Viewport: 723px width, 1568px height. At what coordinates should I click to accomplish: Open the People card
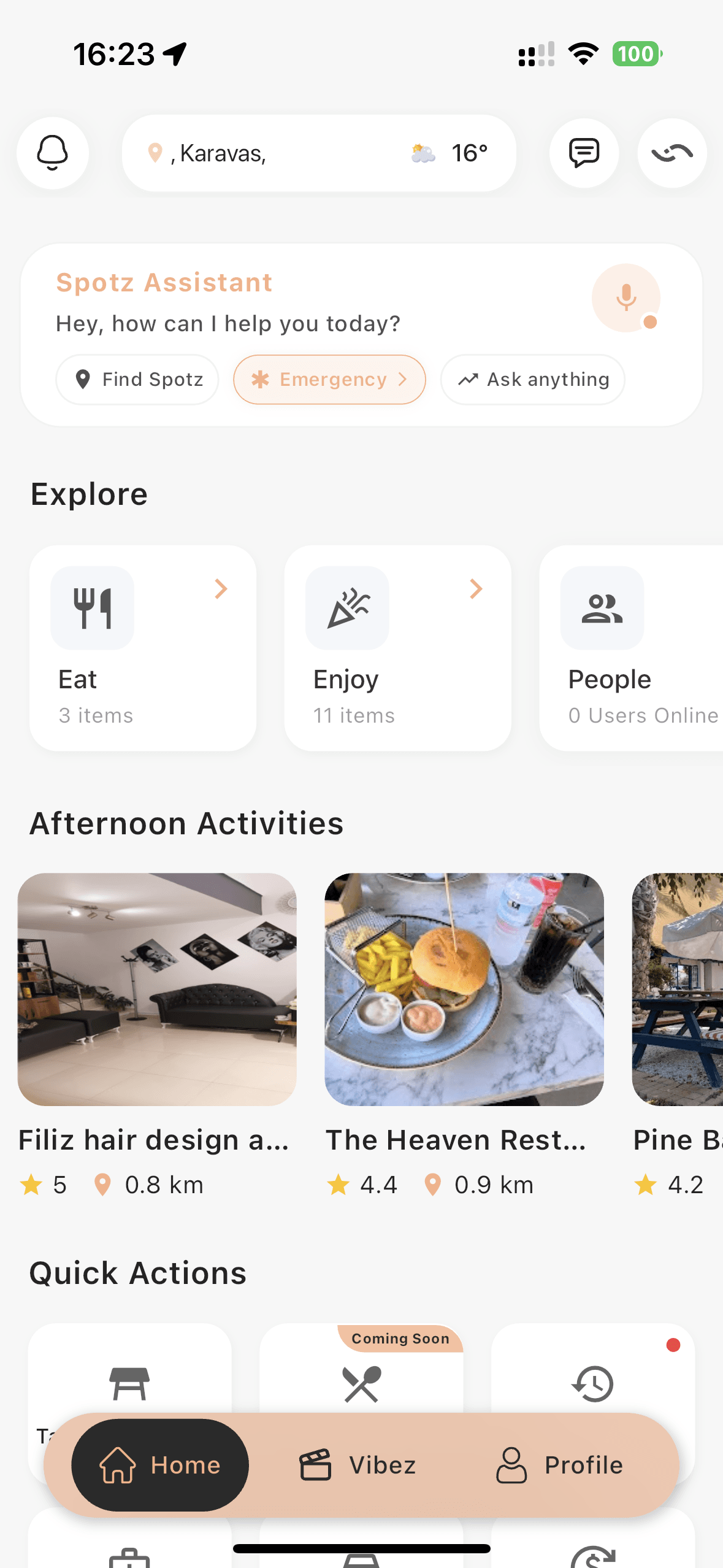(x=632, y=648)
